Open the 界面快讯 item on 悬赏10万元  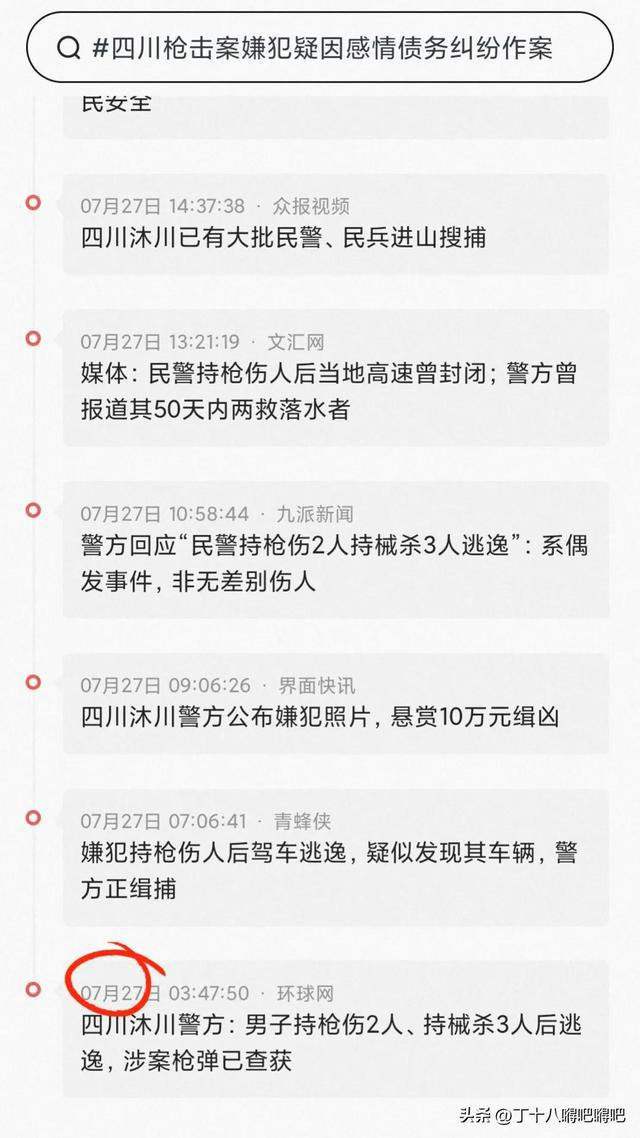click(336, 703)
